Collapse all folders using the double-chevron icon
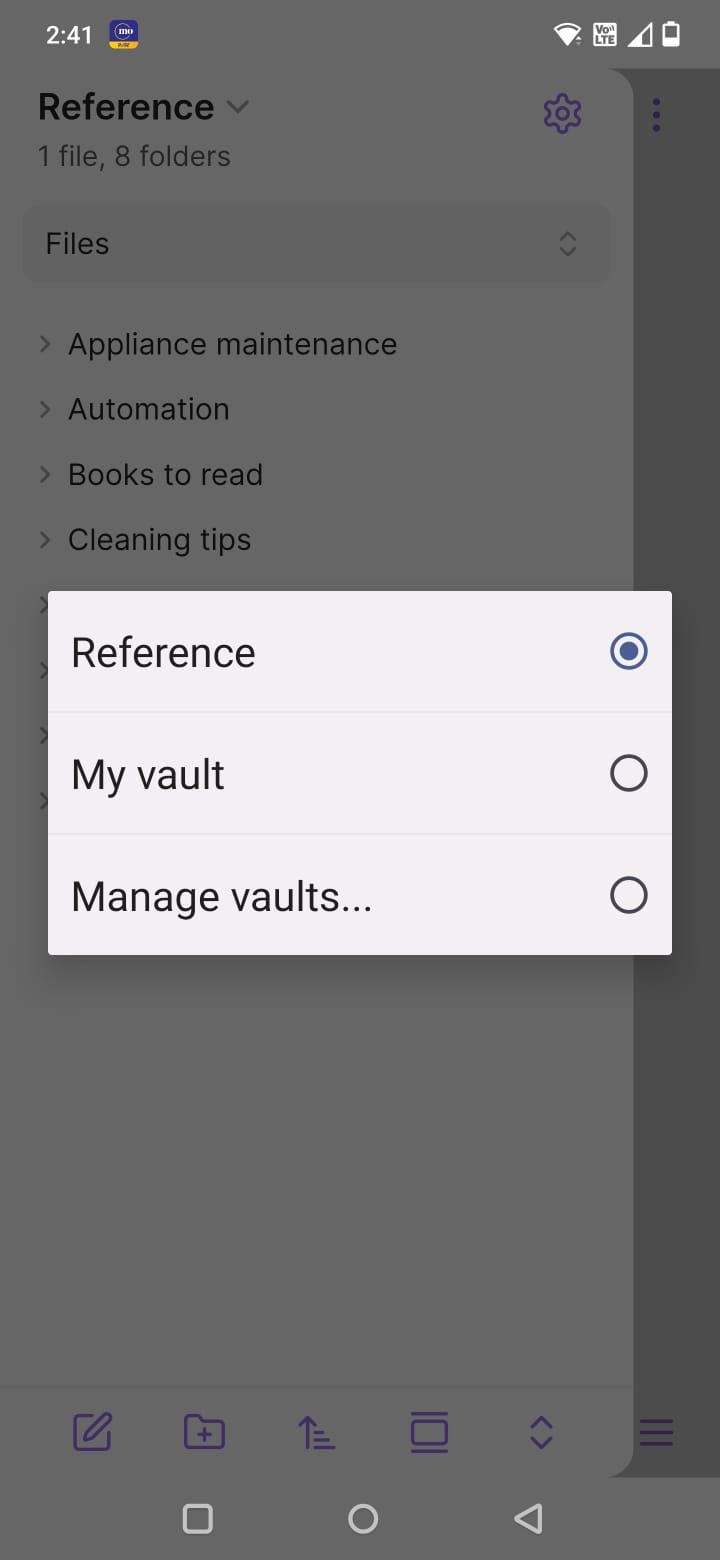This screenshot has width=720, height=1560. click(x=540, y=1432)
